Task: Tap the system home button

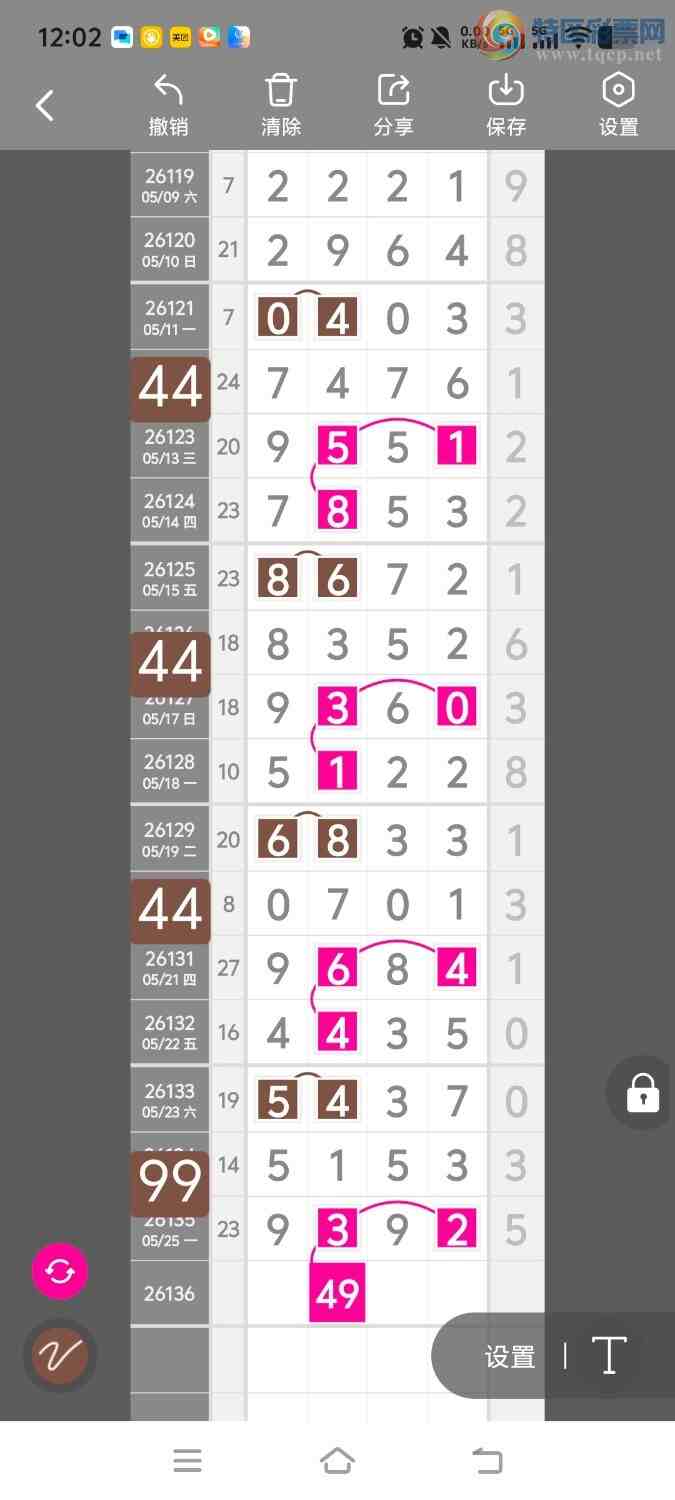Action: coord(337,1461)
